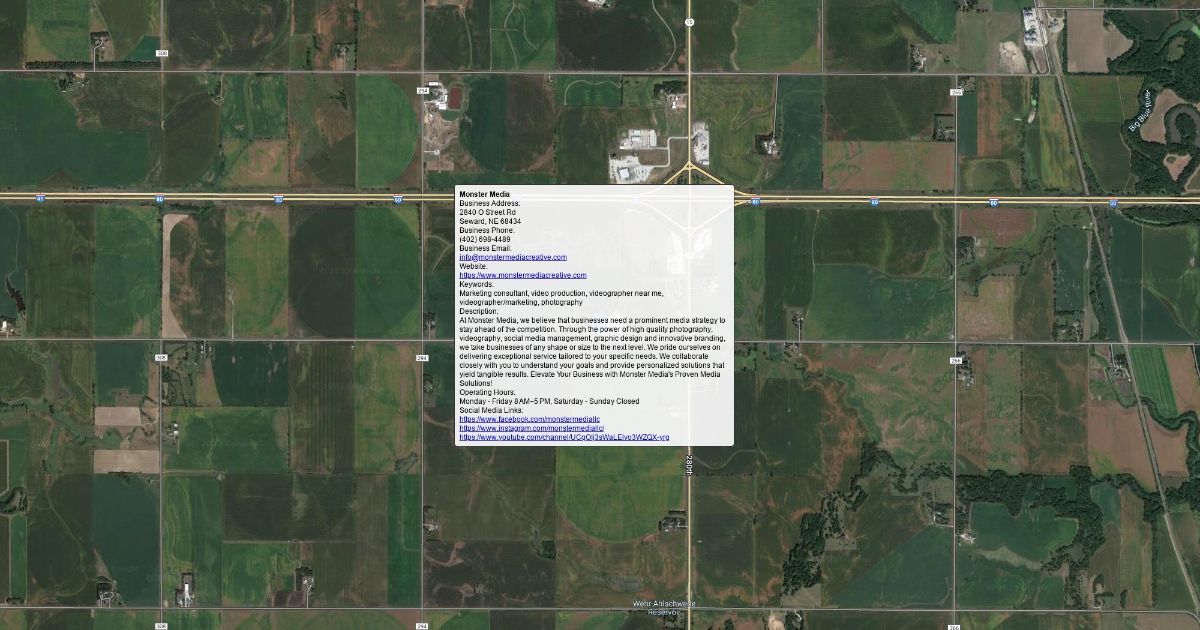1200x630 pixels.
Task: Tap the info@monstermediacreative.com email link
Action: (x=513, y=257)
